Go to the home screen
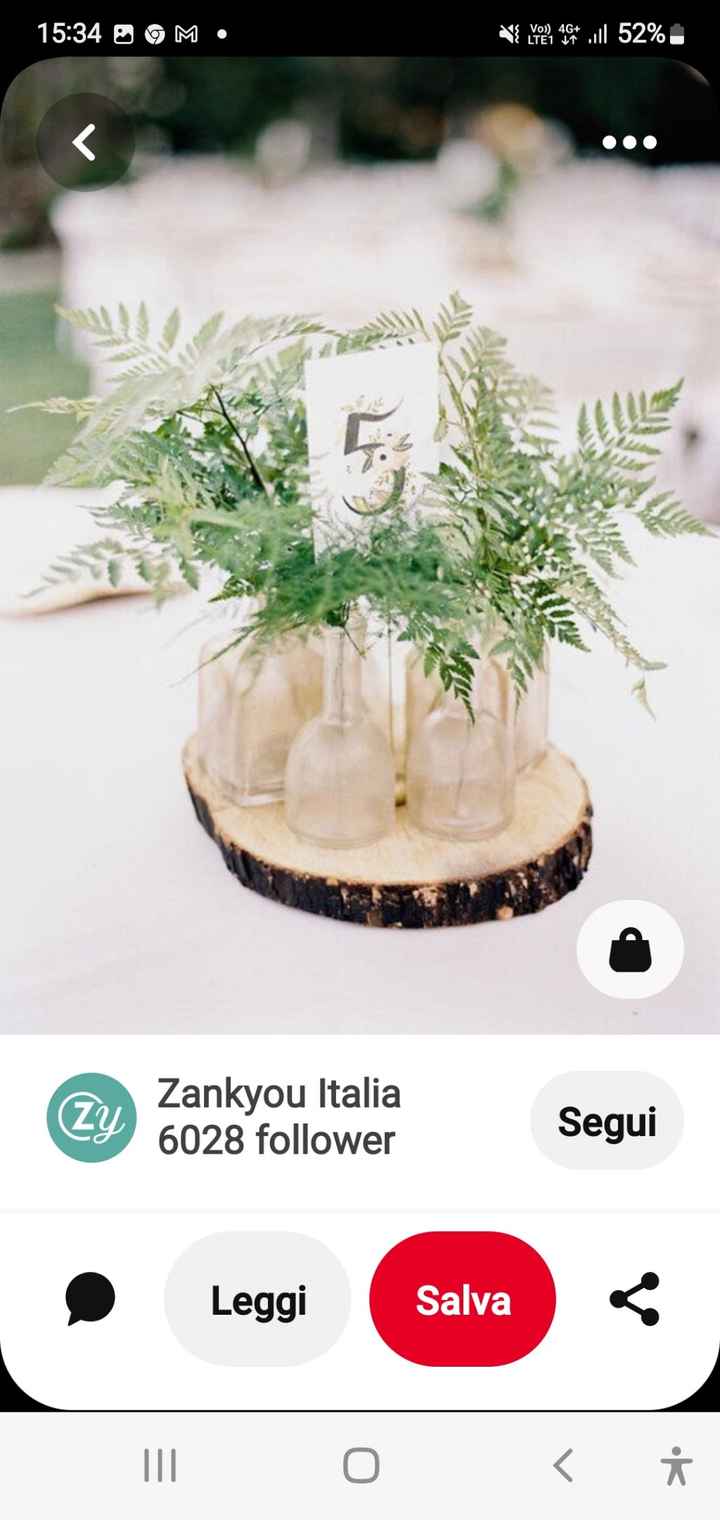 (x=360, y=1466)
